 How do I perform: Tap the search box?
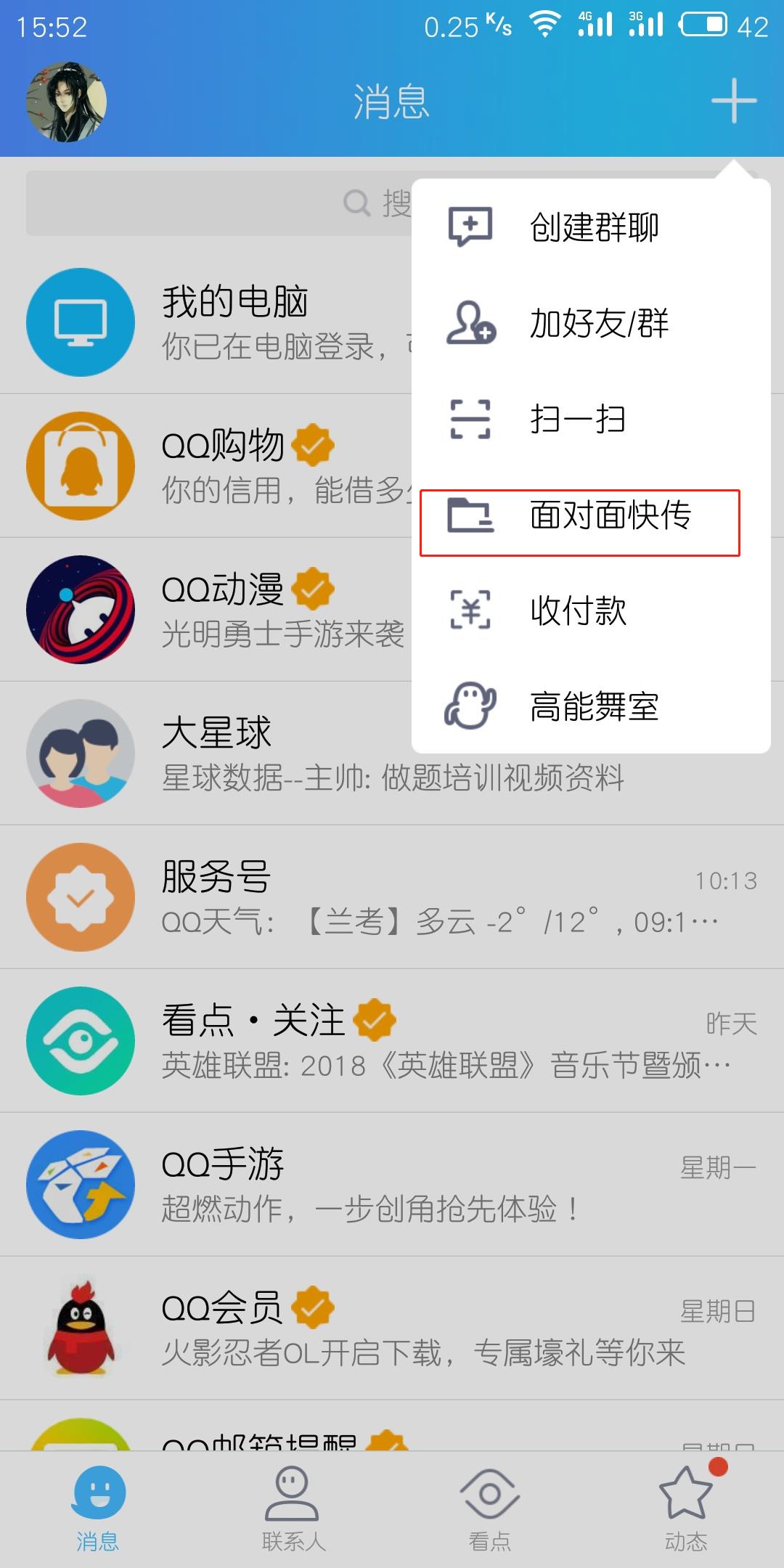(218, 203)
